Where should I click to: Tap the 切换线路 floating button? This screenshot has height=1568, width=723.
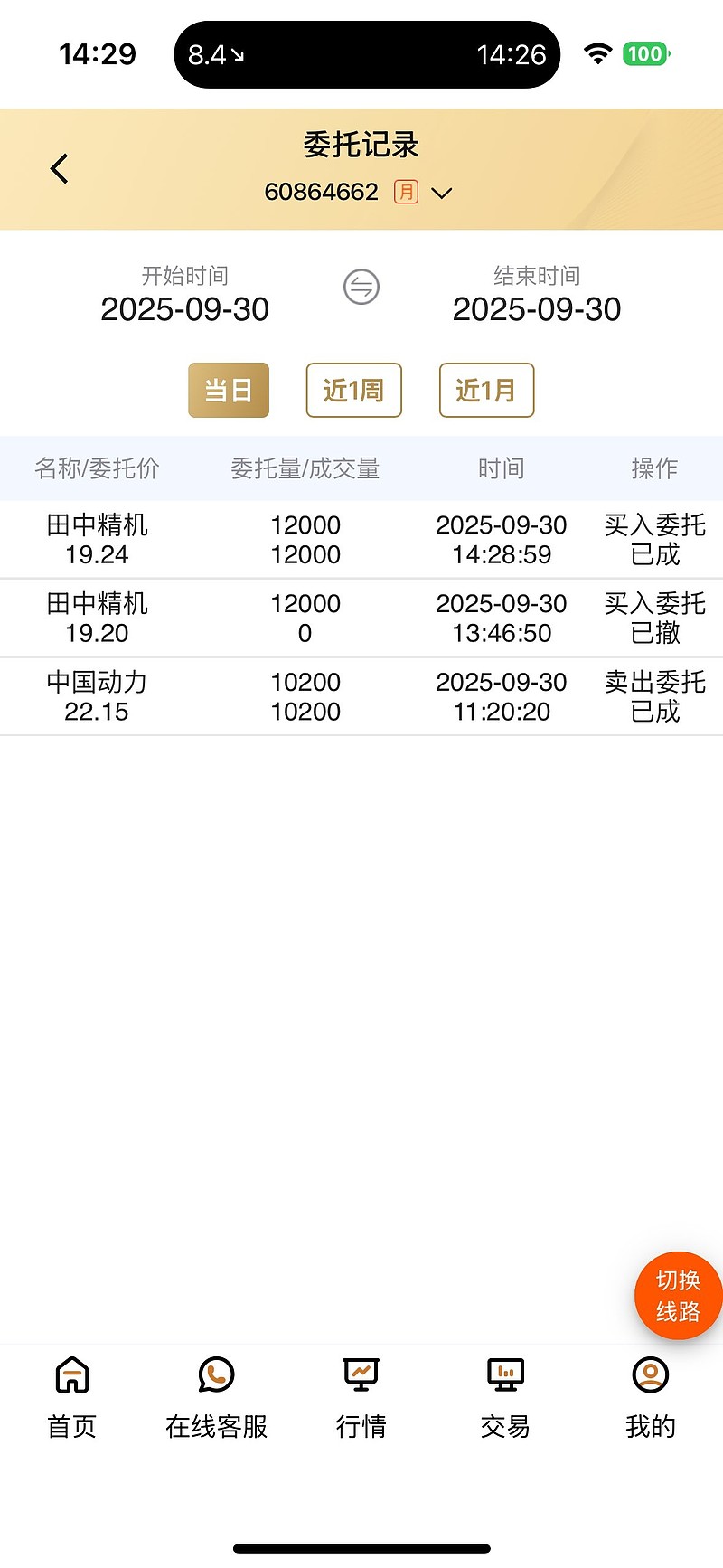click(678, 1296)
